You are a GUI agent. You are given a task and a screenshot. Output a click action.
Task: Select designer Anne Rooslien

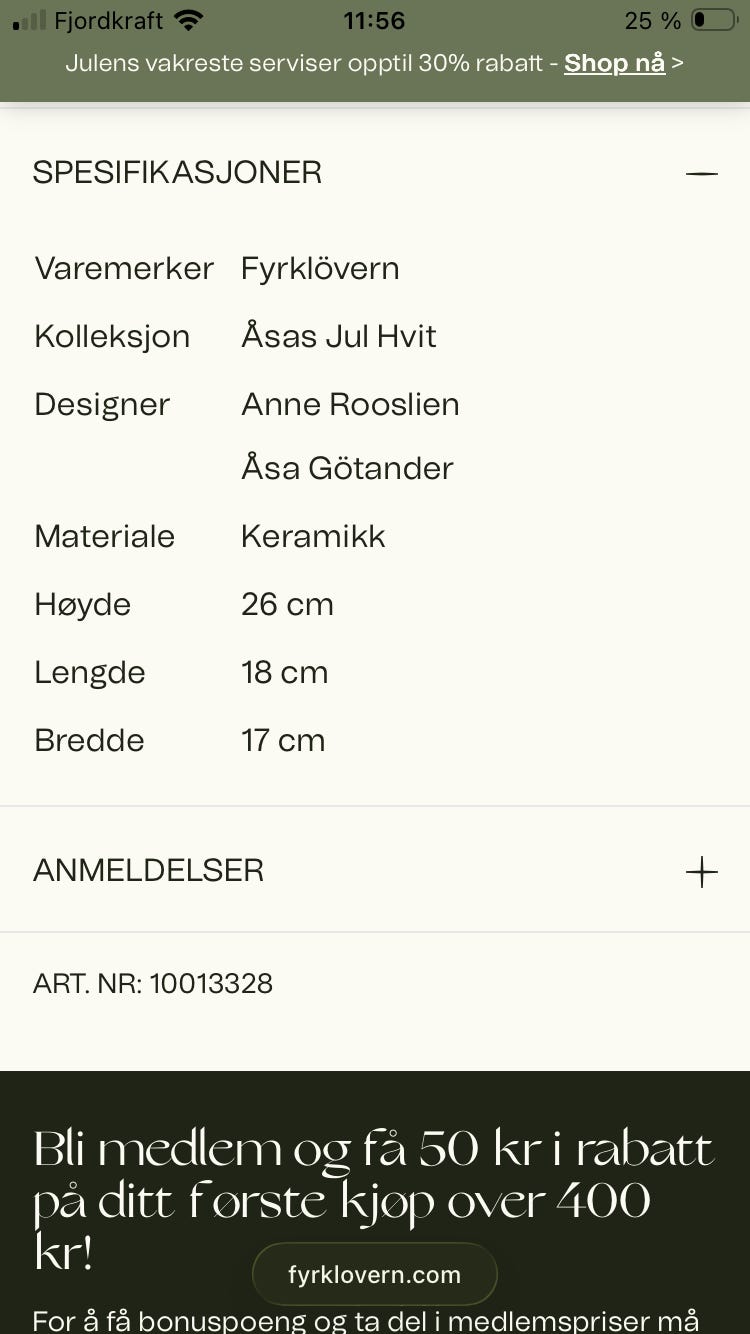pyautogui.click(x=350, y=404)
